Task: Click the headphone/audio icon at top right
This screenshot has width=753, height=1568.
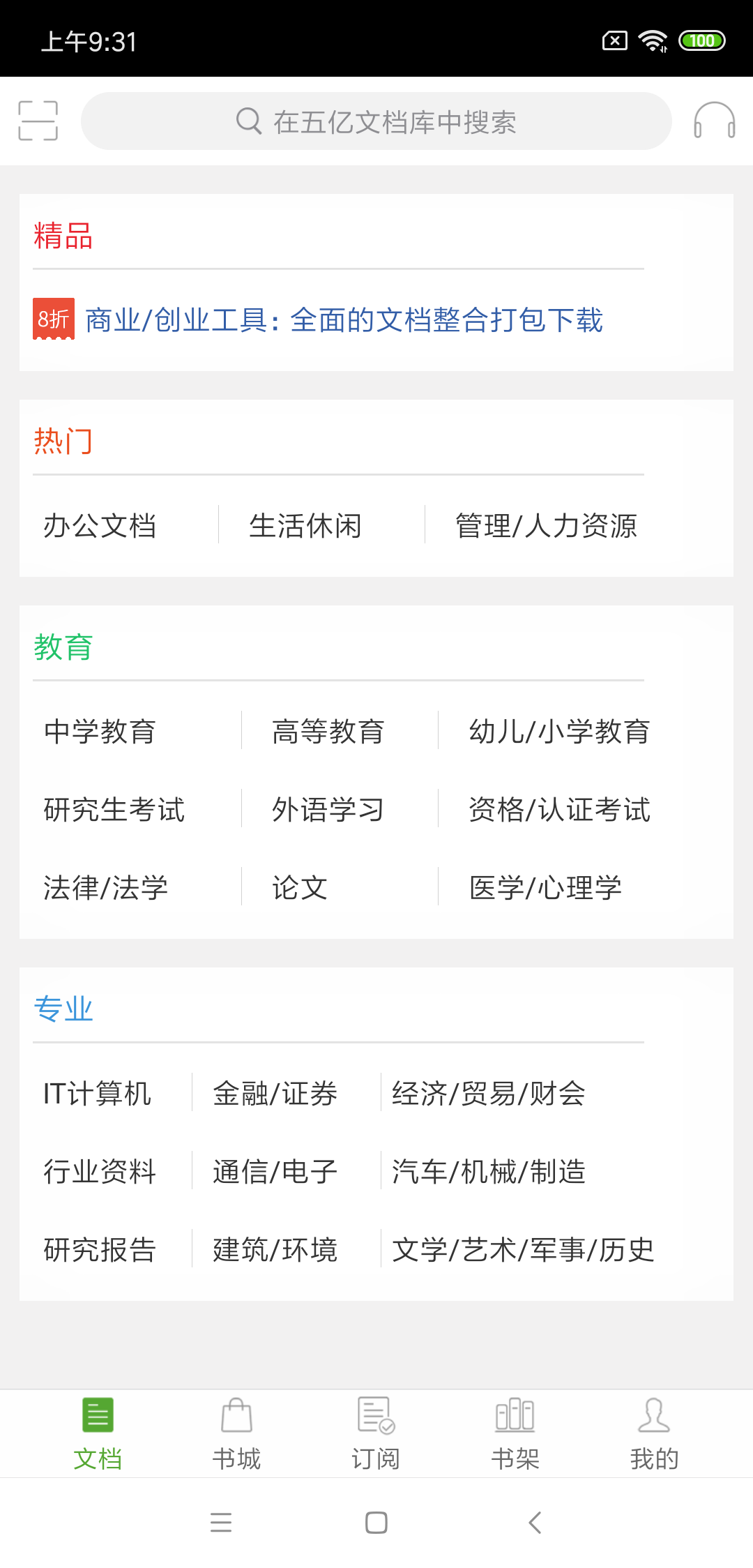Action: pyautogui.click(x=715, y=121)
